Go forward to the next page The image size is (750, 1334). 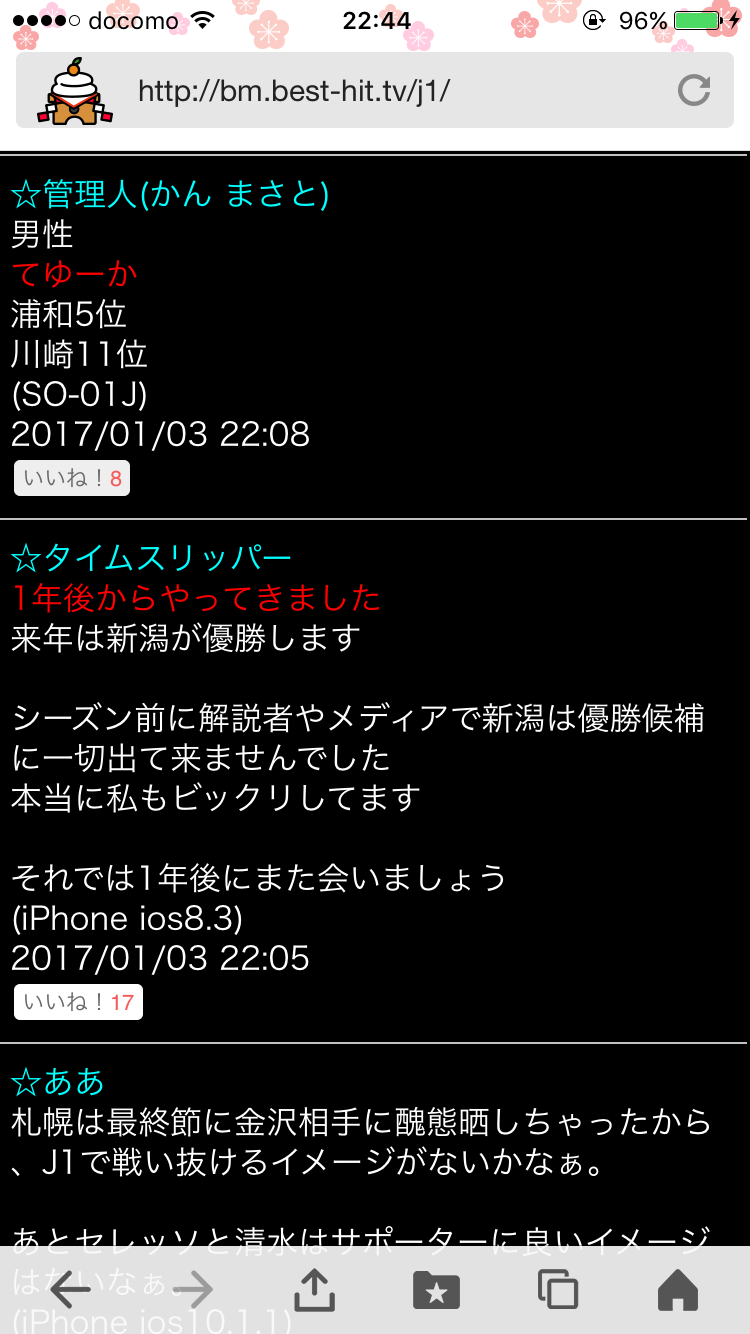point(193,1290)
